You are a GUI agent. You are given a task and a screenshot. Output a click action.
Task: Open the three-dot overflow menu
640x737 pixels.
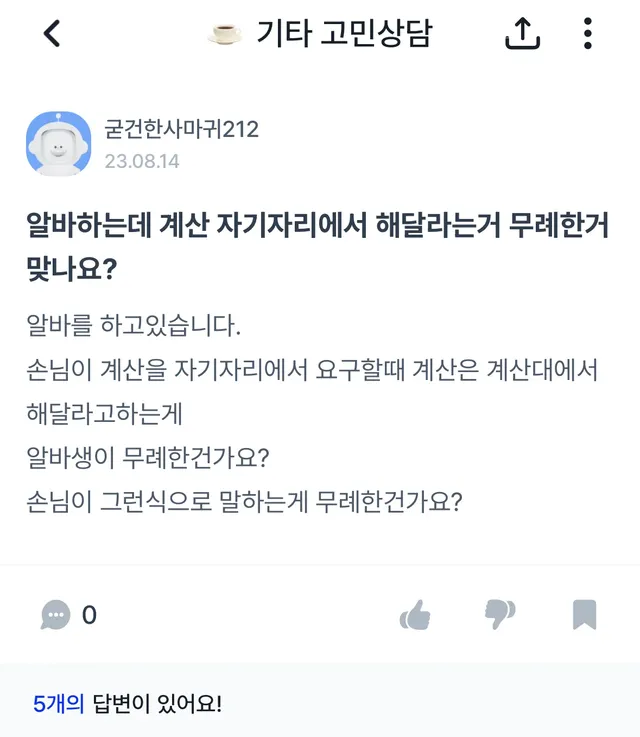588,35
